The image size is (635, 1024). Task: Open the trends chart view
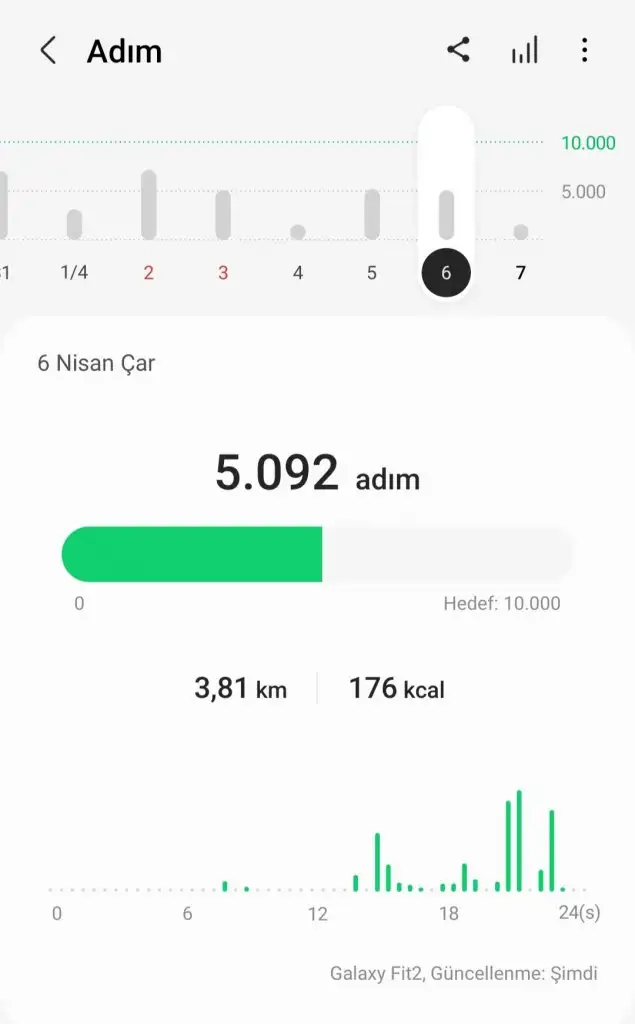(x=524, y=50)
